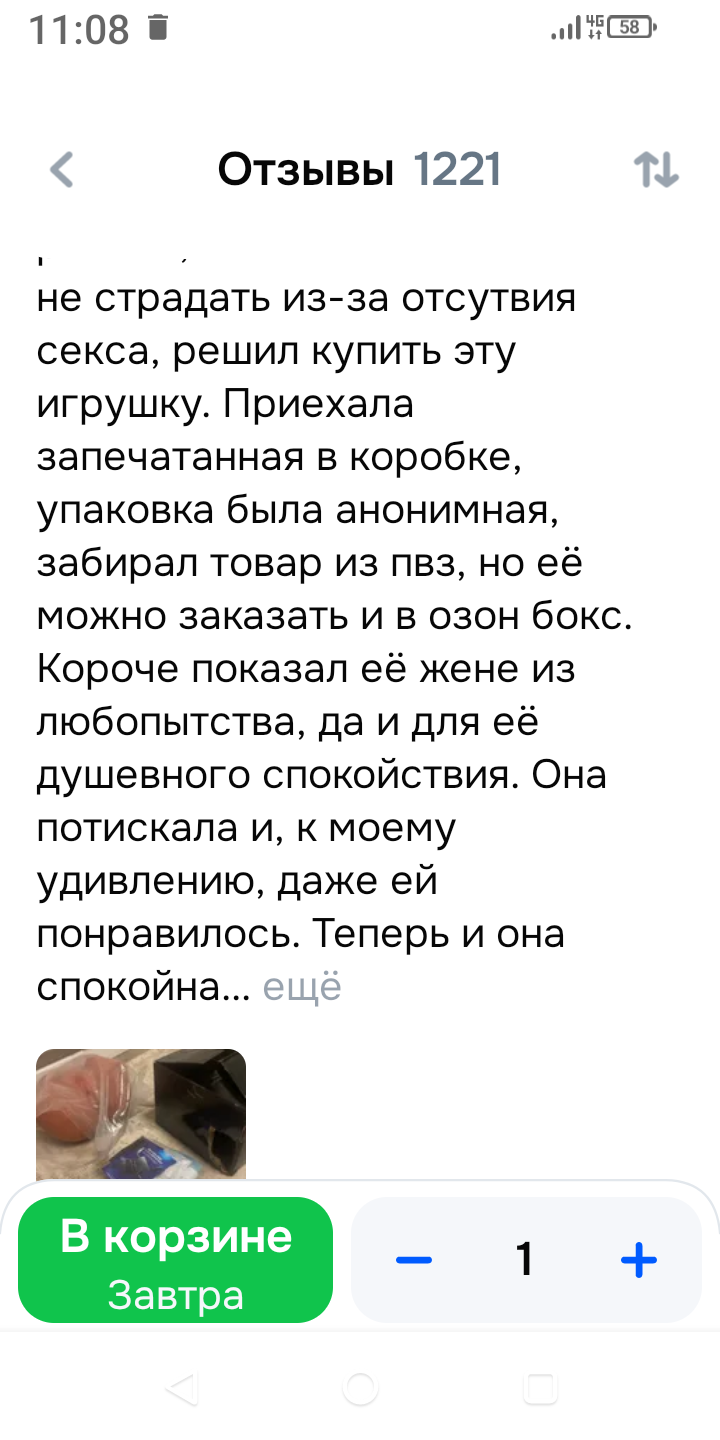
Task: Go back from the reviews page
Action: [x=62, y=170]
